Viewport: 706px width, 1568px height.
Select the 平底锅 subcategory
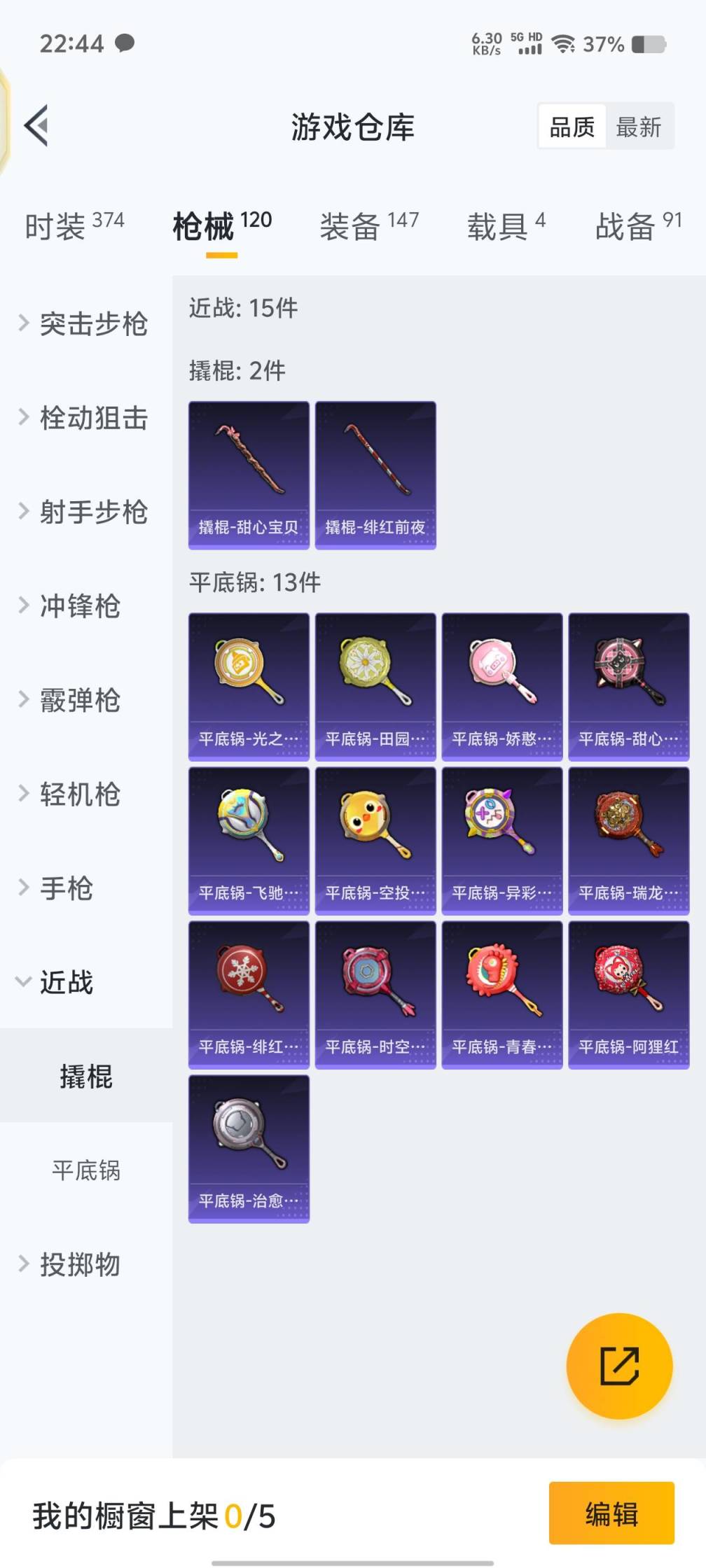click(x=85, y=1170)
